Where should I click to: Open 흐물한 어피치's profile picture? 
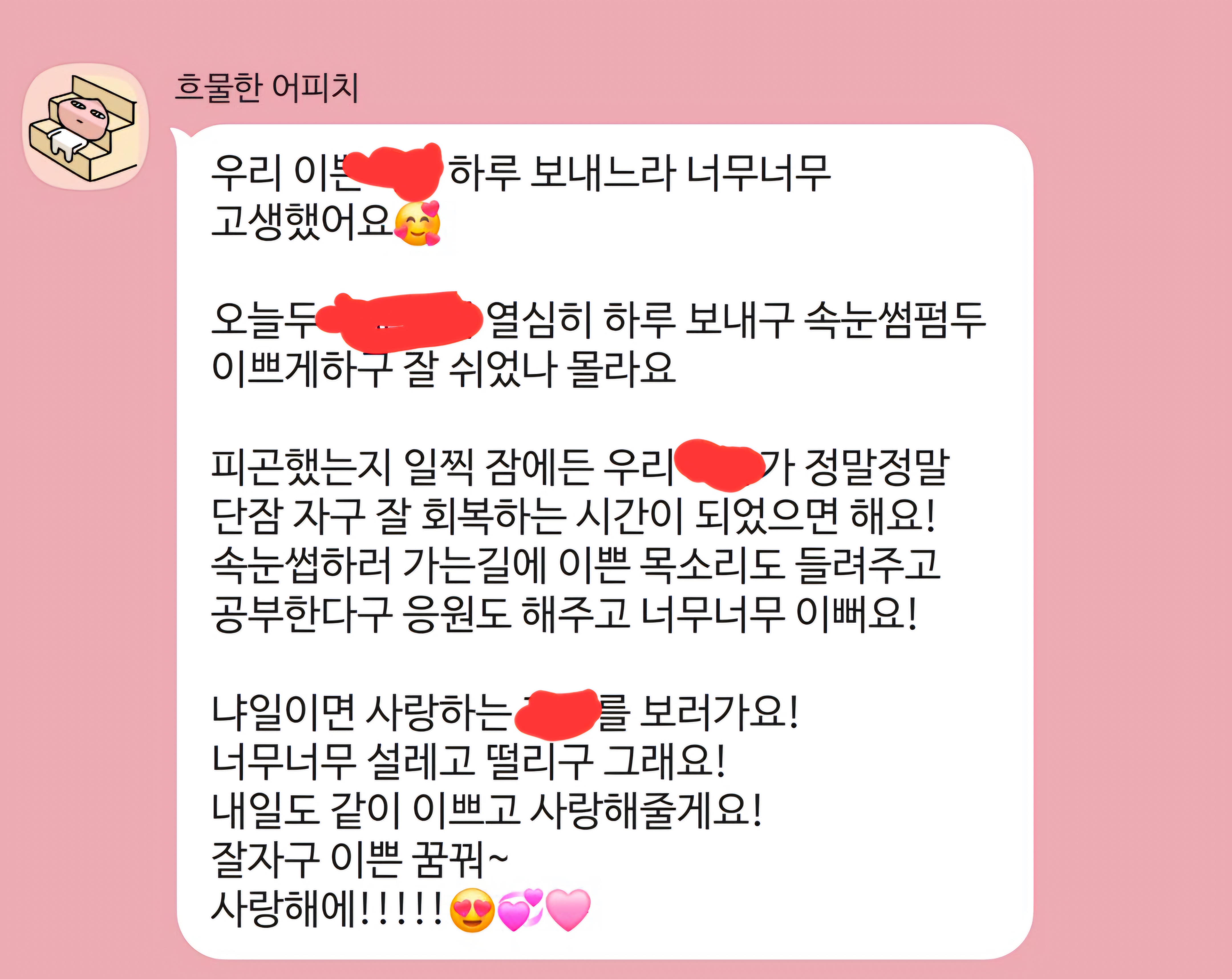(85, 127)
